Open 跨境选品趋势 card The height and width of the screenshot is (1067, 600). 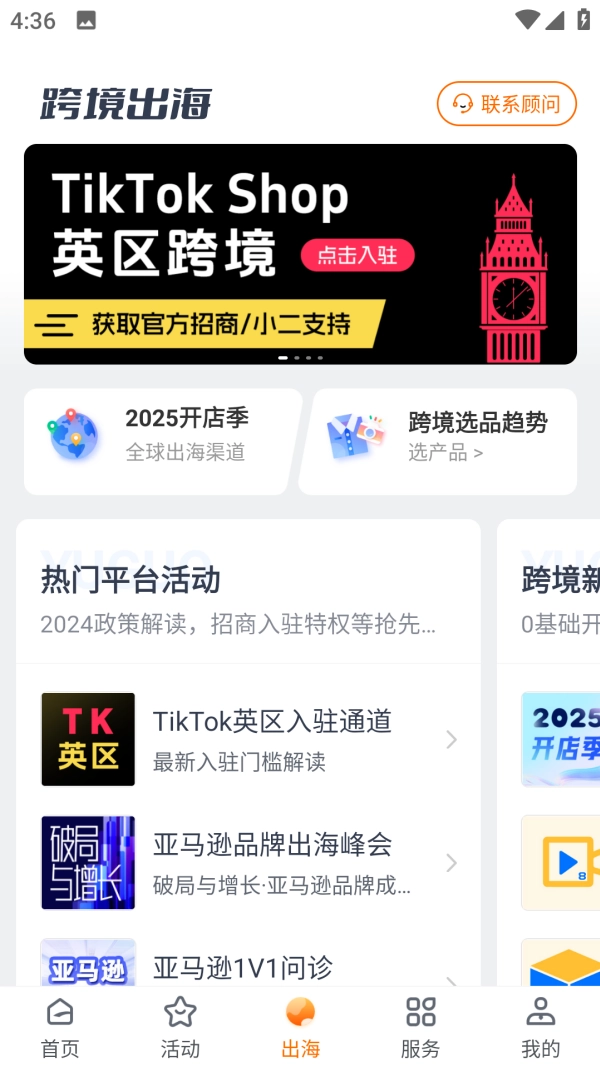(438, 441)
